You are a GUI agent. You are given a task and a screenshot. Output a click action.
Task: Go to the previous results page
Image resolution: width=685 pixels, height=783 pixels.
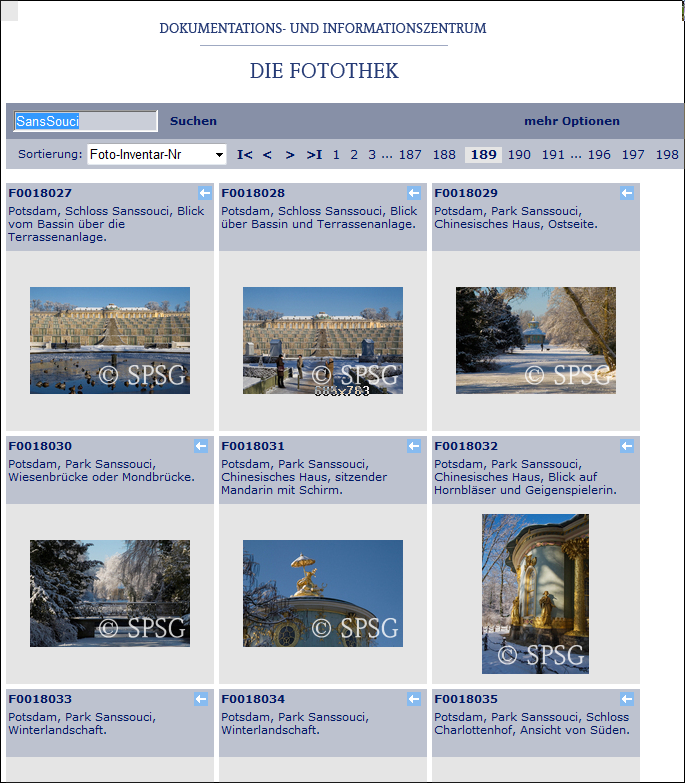click(x=267, y=155)
